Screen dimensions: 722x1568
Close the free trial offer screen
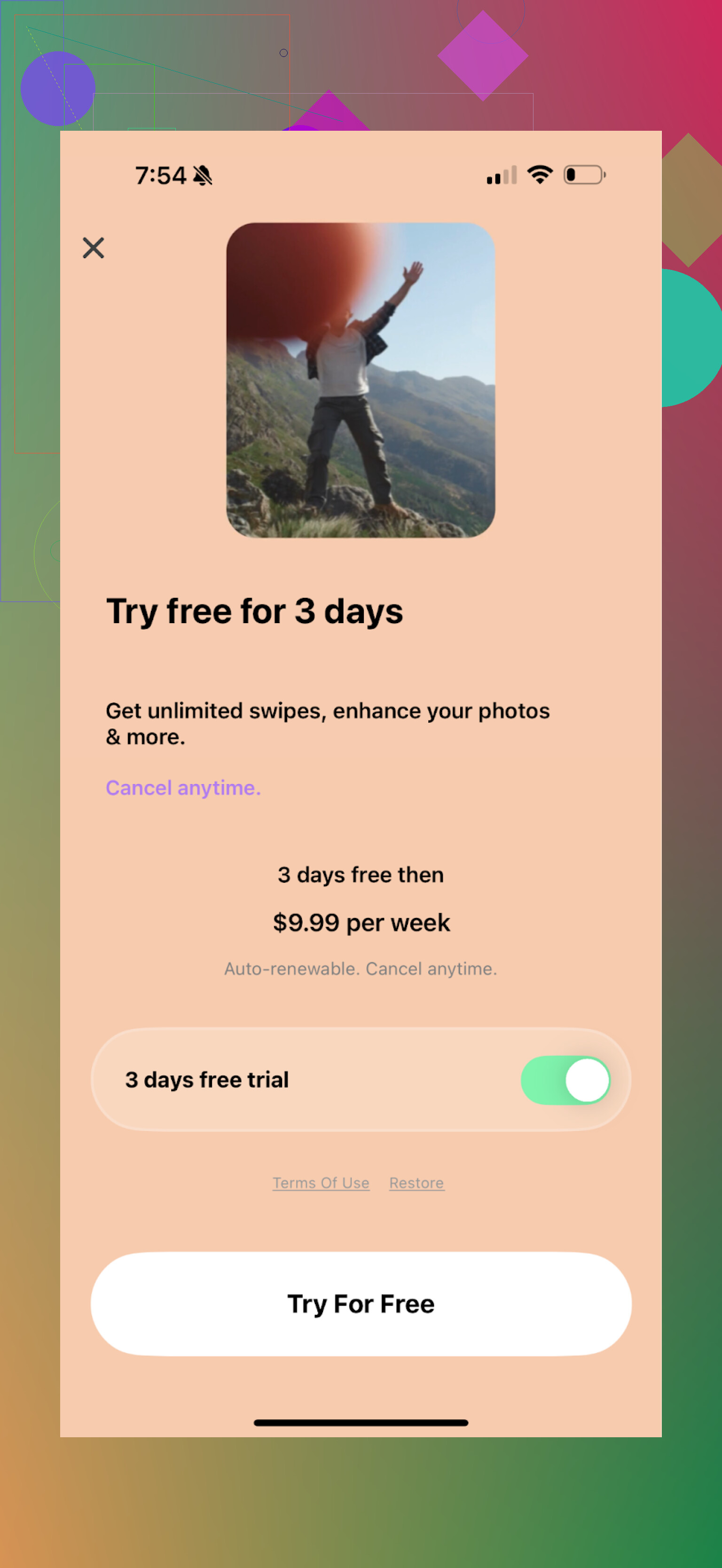coord(93,248)
